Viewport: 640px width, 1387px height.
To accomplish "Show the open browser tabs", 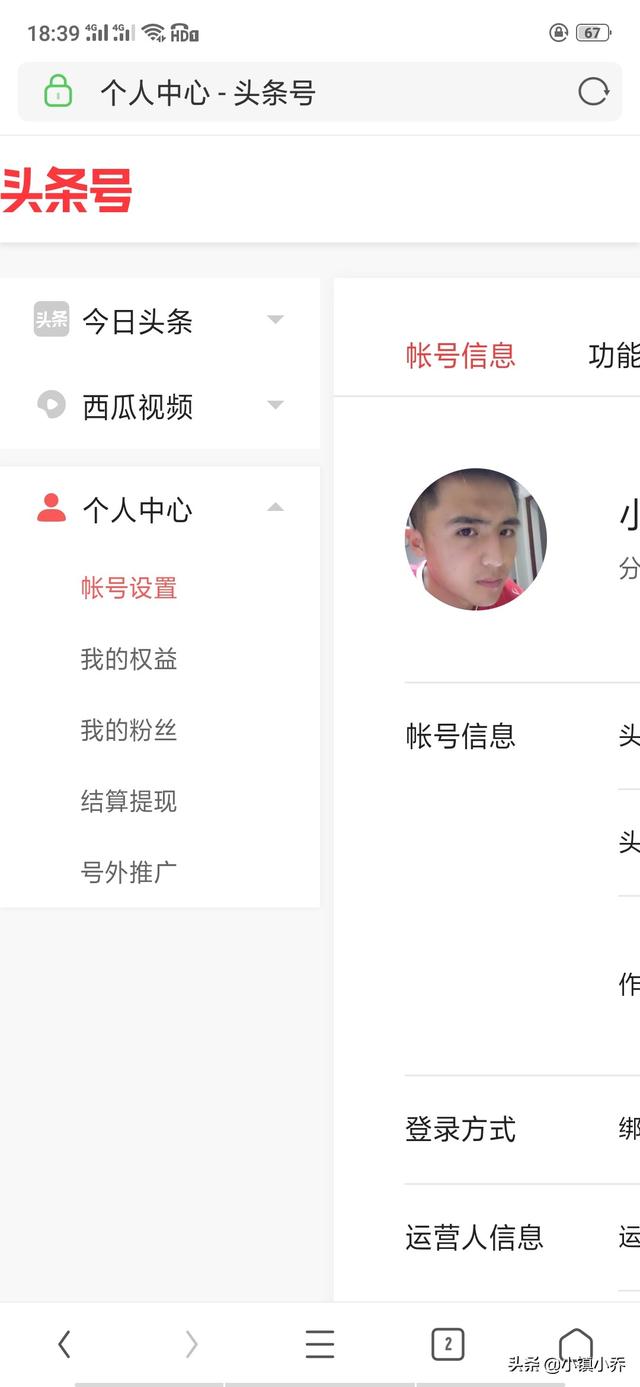I will click(x=448, y=1345).
